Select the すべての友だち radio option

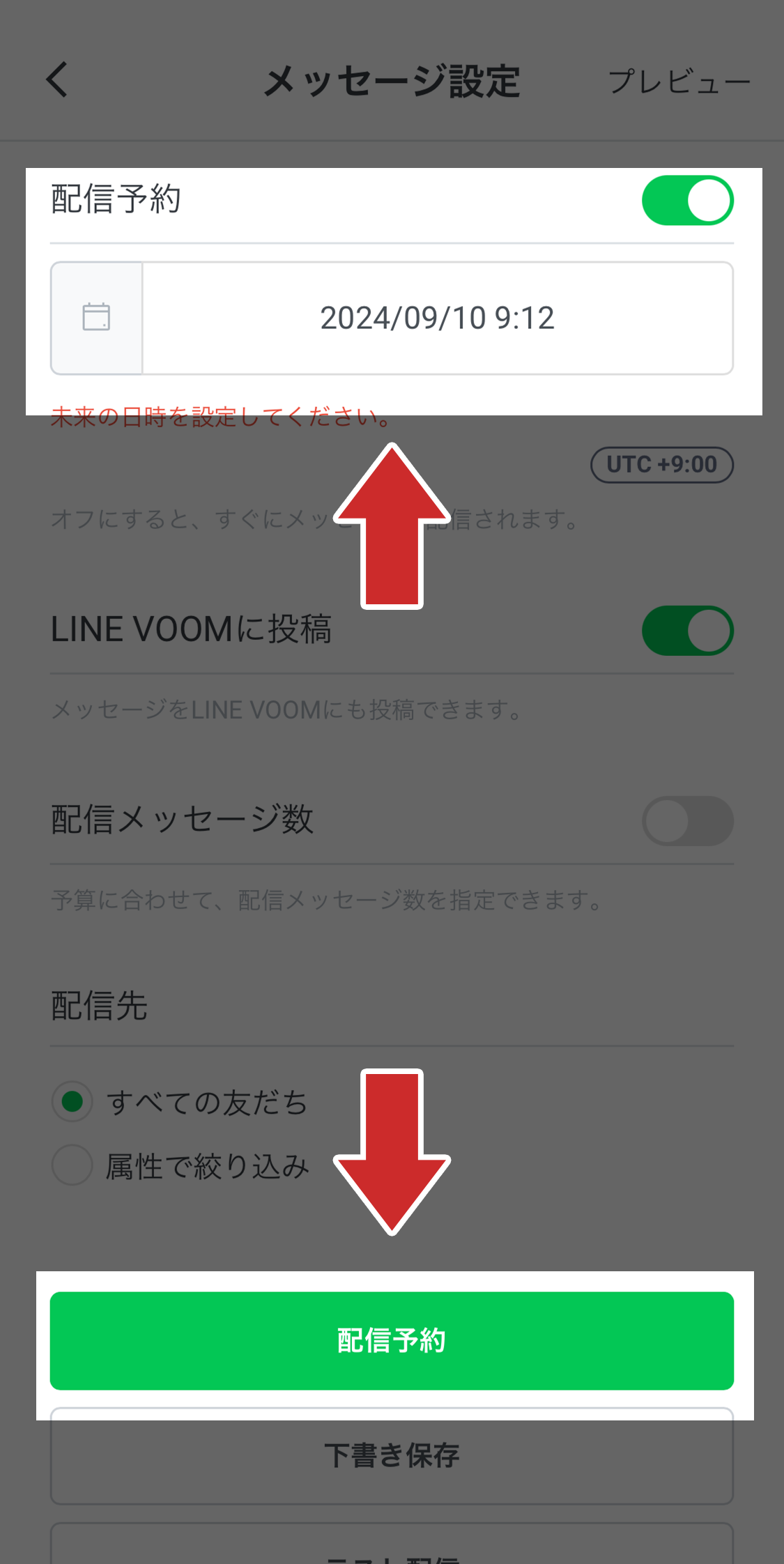[72, 1102]
